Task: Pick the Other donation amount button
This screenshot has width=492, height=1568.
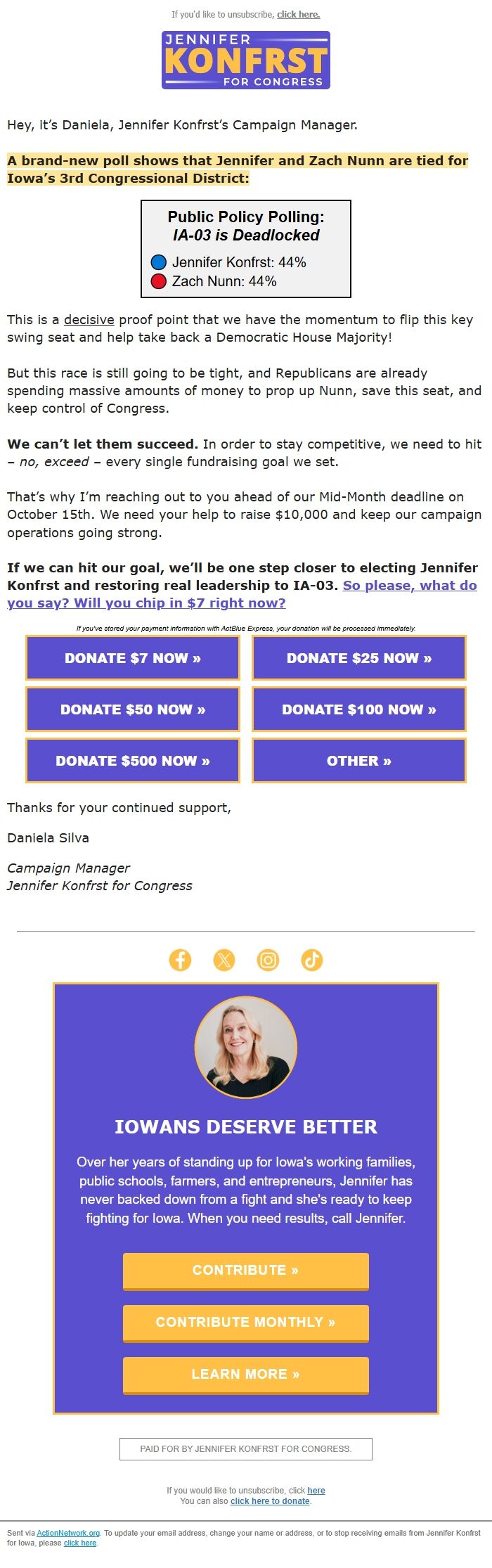Action: (x=359, y=761)
